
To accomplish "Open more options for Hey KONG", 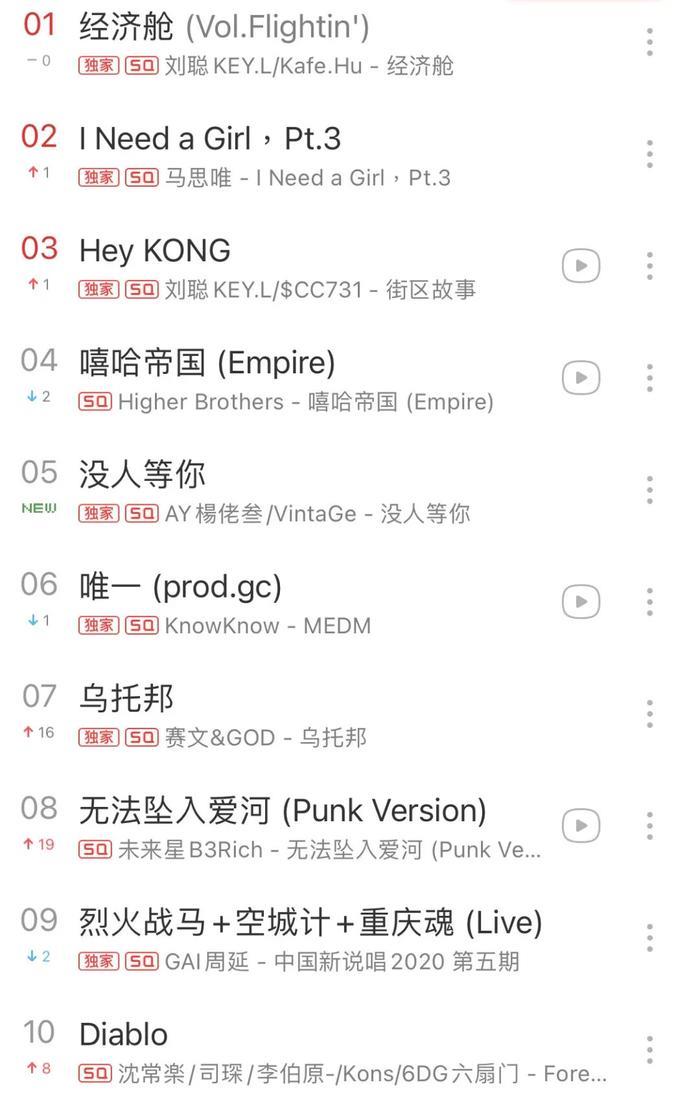I will [650, 266].
